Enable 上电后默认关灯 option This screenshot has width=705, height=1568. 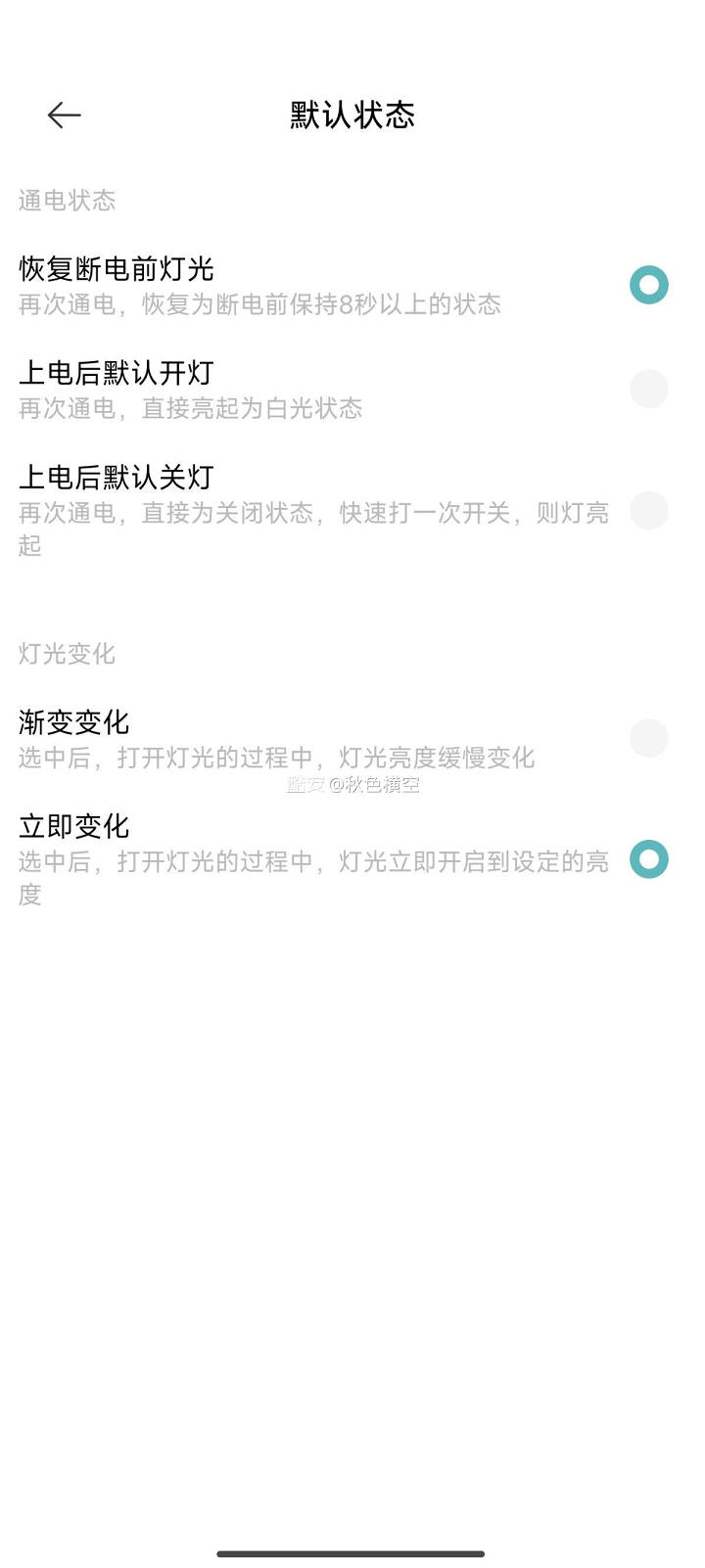648,510
